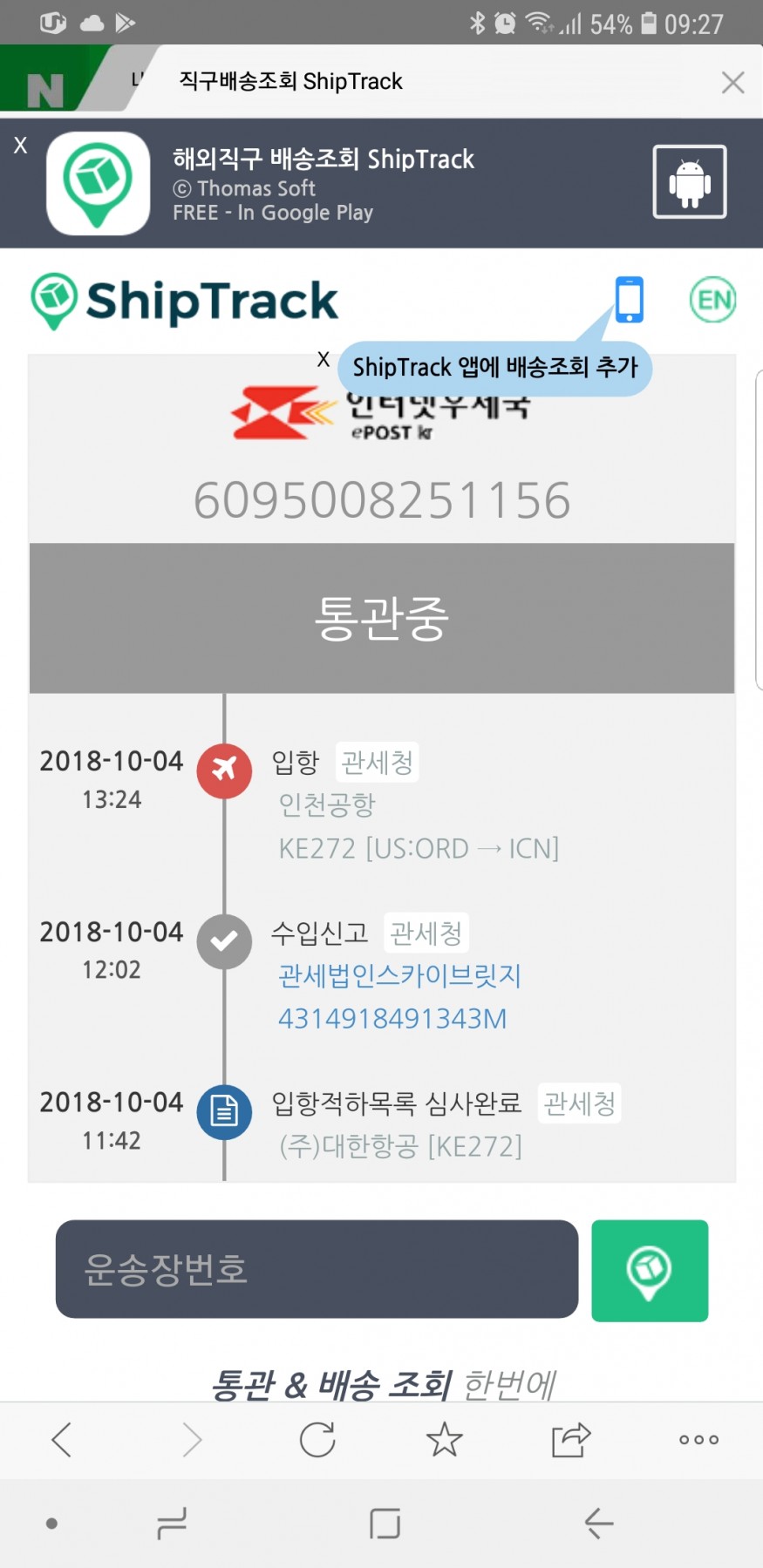
Task: Bookmark this page with the star
Action: point(444,1439)
